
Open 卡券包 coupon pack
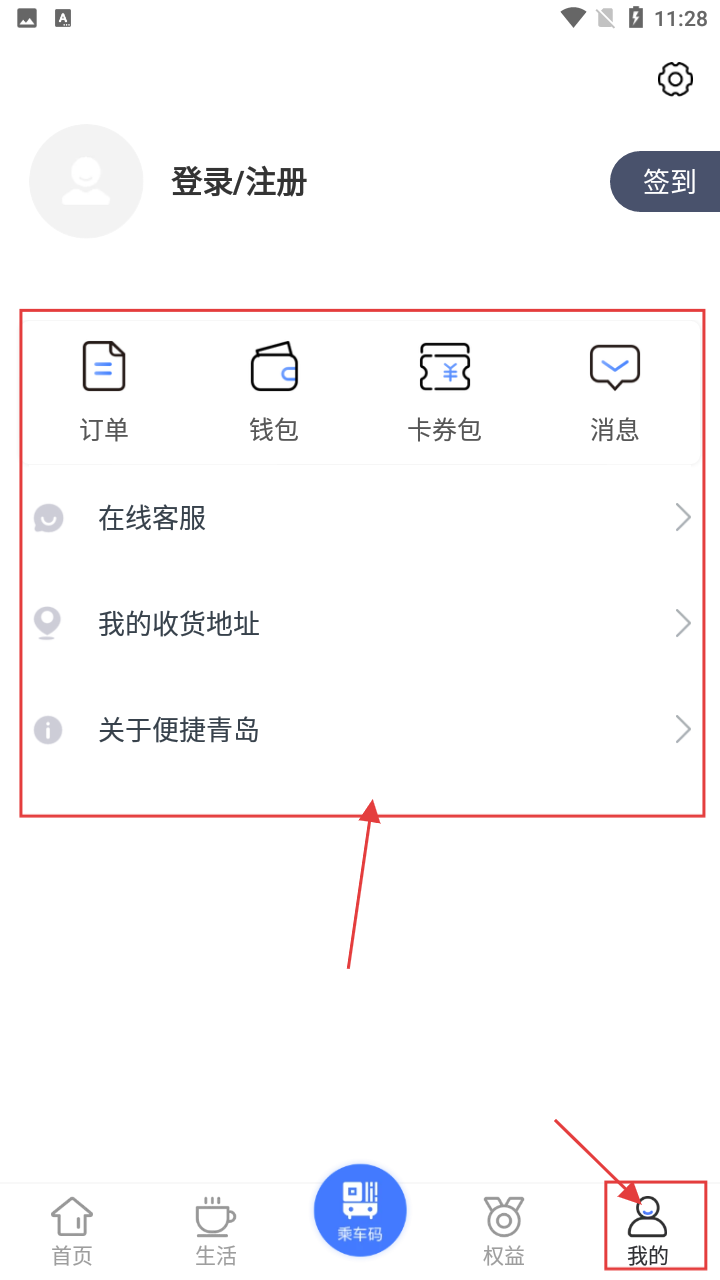tap(444, 390)
